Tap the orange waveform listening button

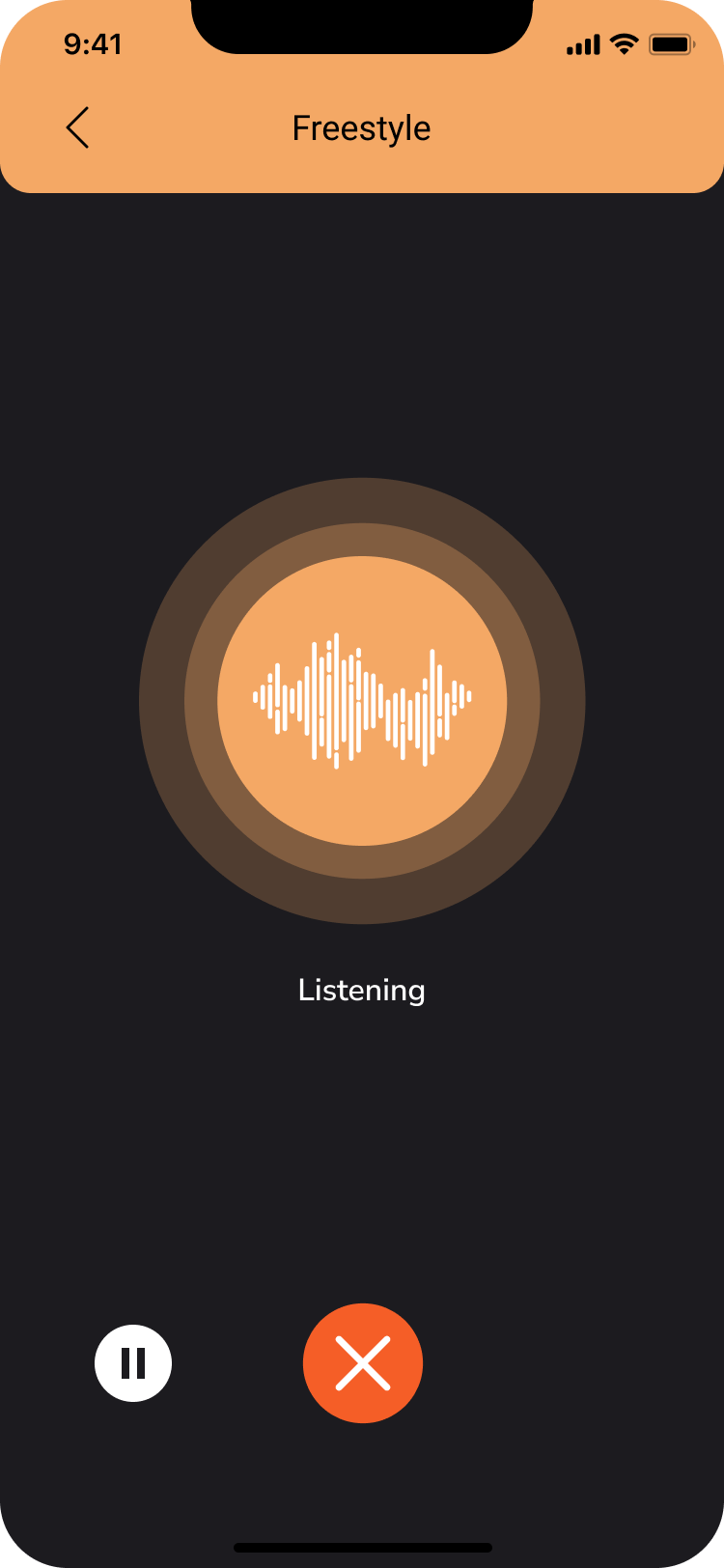pos(362,701)
